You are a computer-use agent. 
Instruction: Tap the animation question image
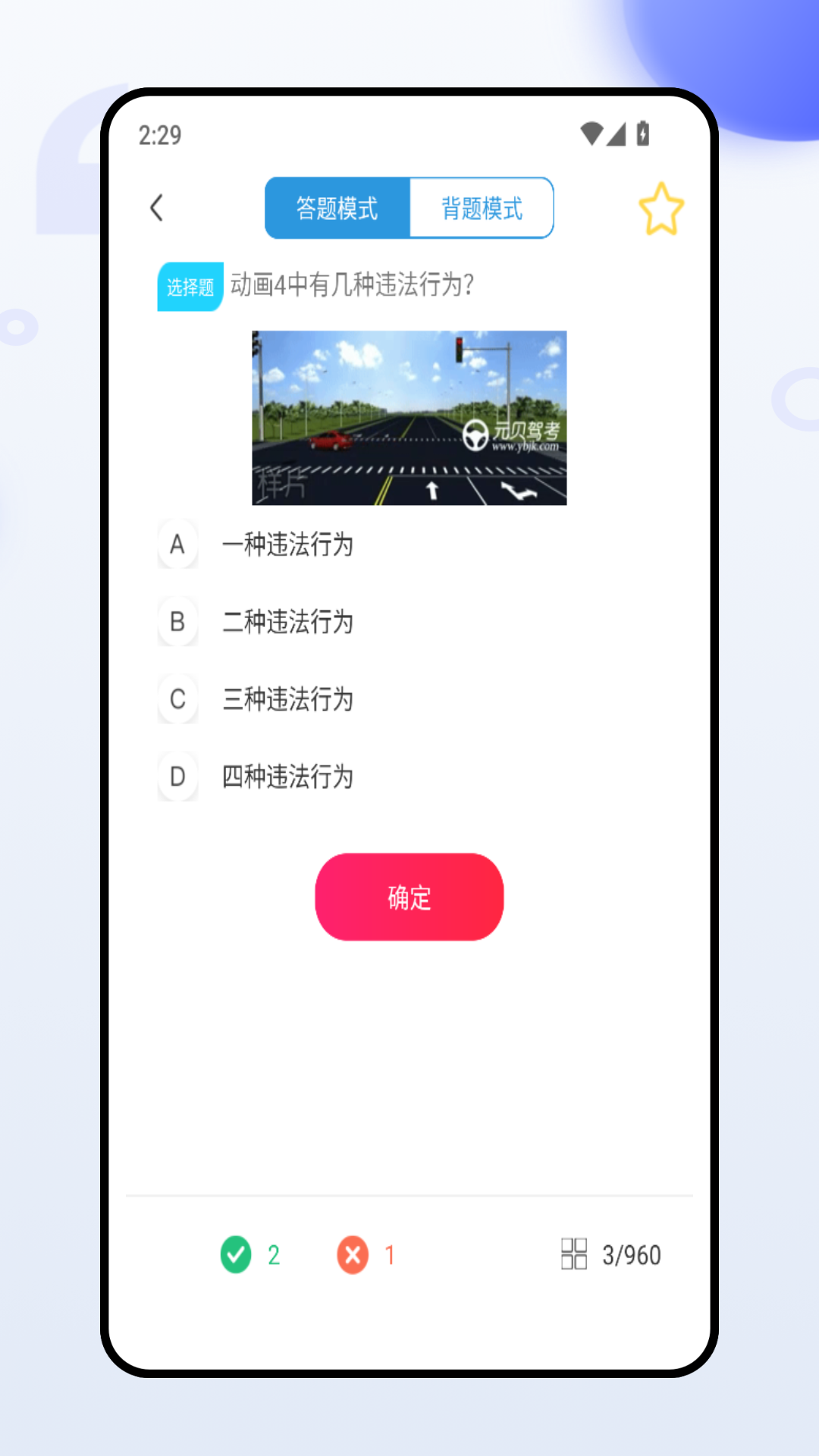point(409,417)
